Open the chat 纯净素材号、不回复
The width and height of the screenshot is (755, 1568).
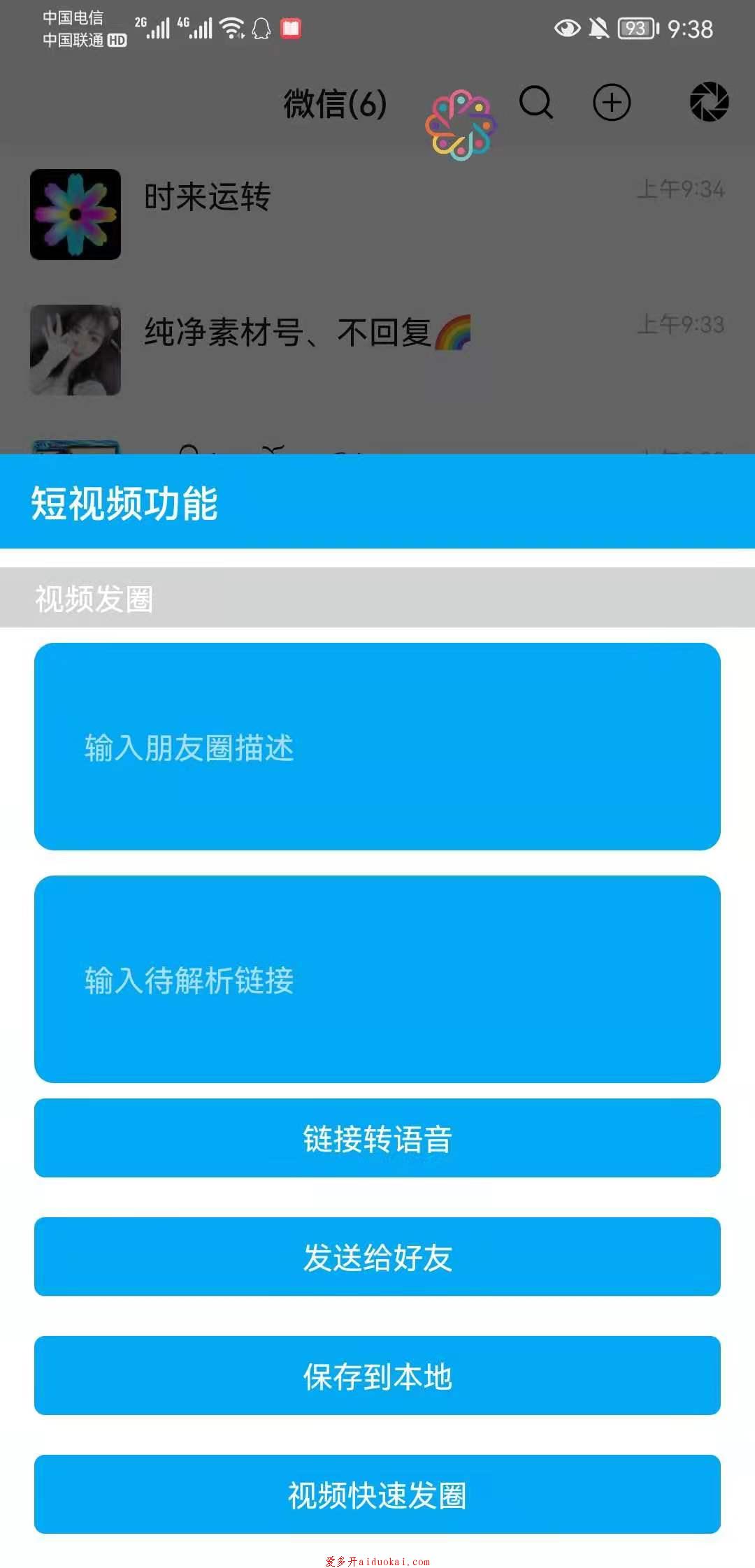377,349
